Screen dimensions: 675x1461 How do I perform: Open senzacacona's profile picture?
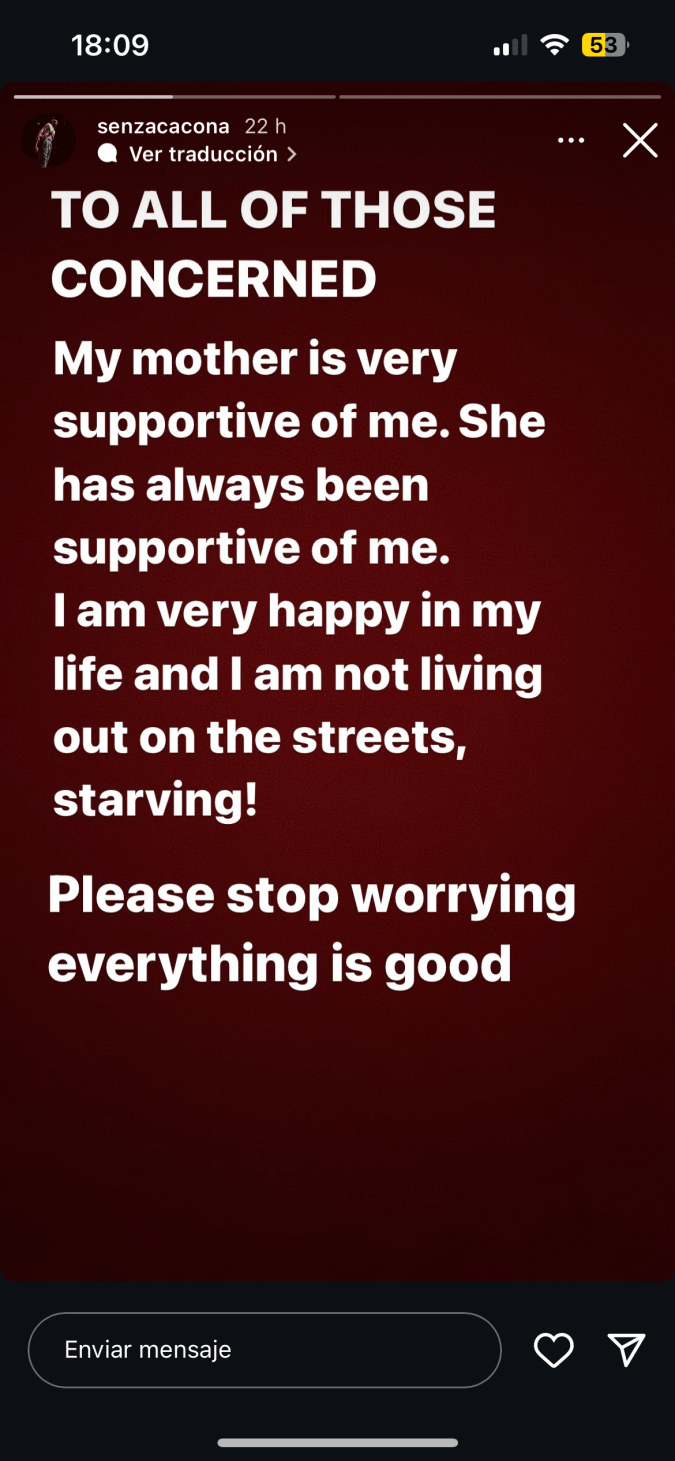point(48,140)
